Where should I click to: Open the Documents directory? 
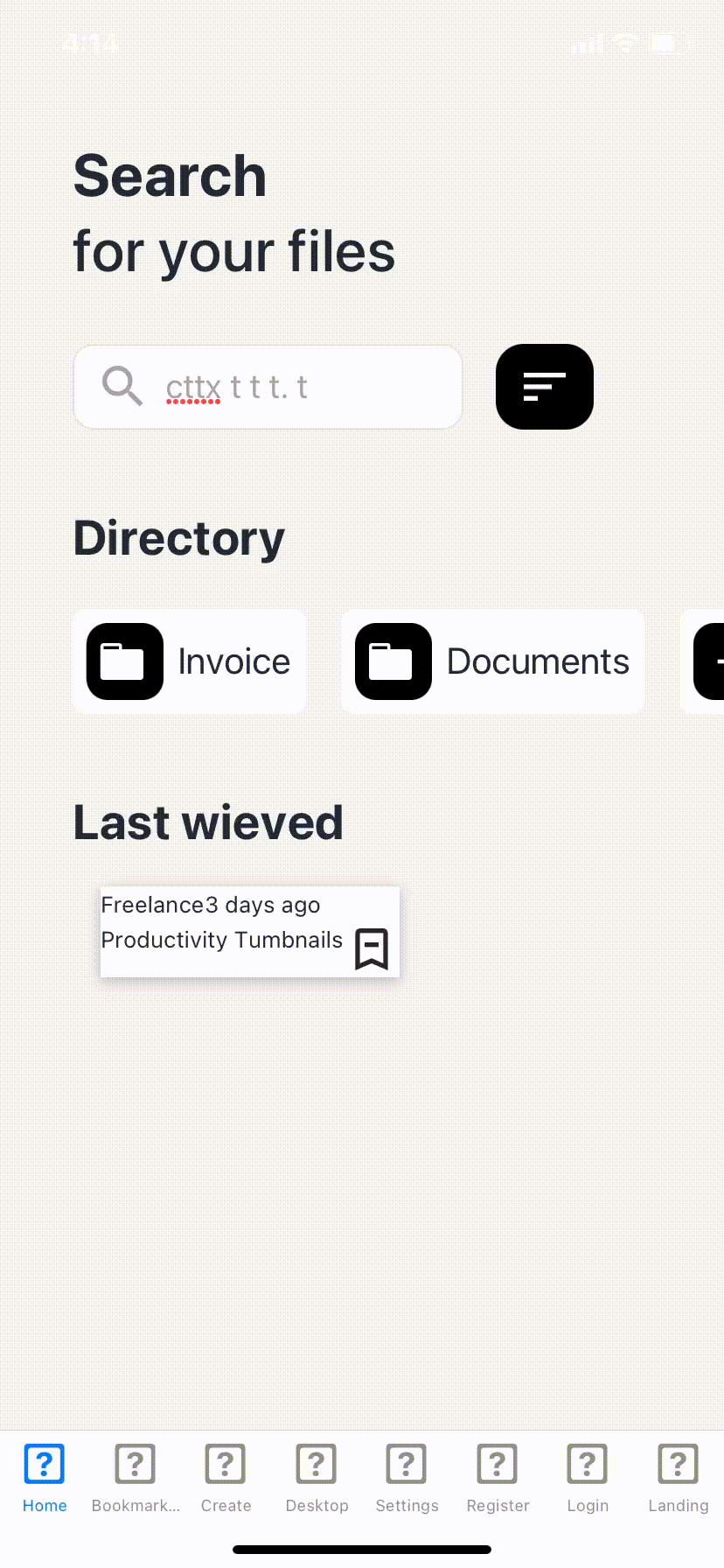point(493,661)
